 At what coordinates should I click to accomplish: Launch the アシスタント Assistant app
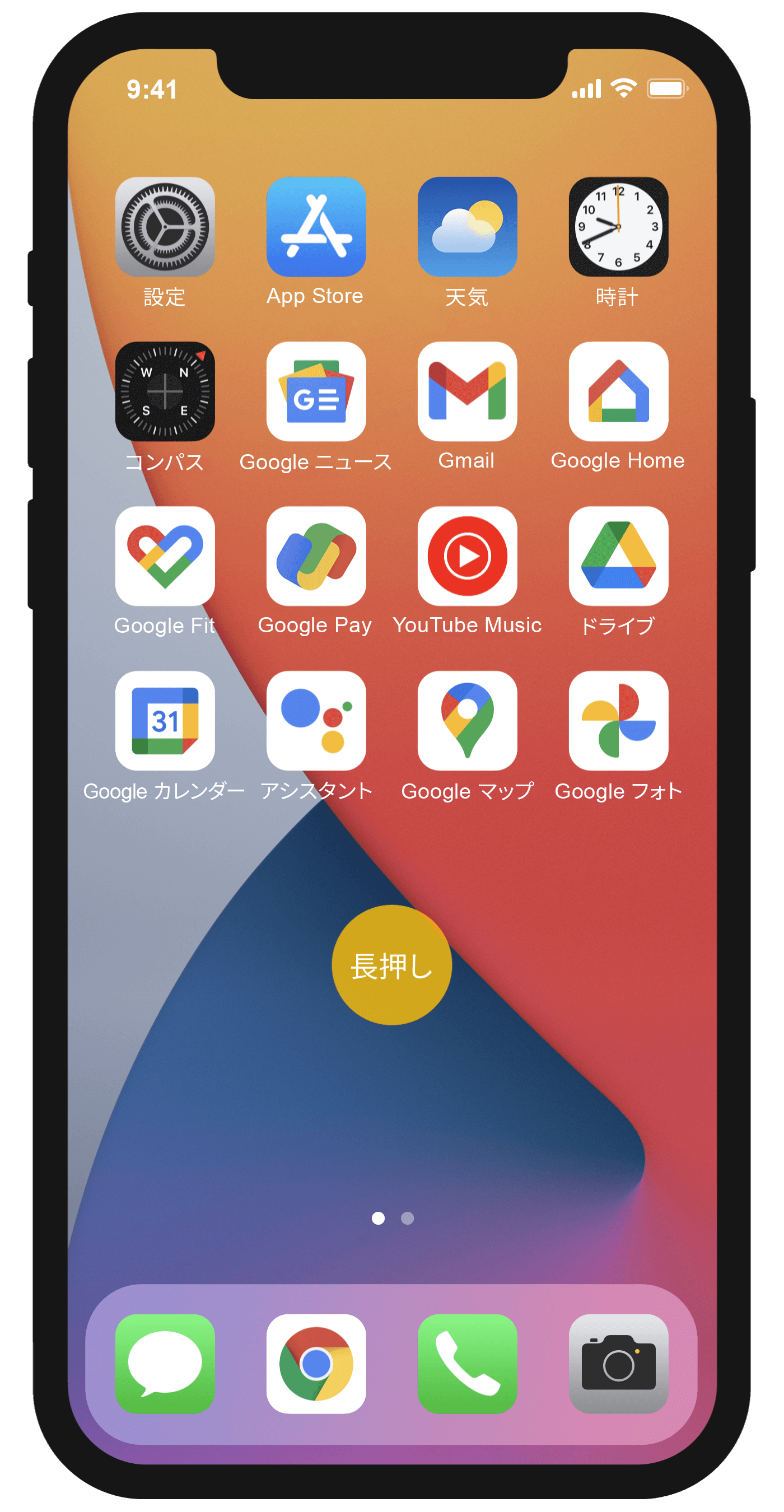316,721
